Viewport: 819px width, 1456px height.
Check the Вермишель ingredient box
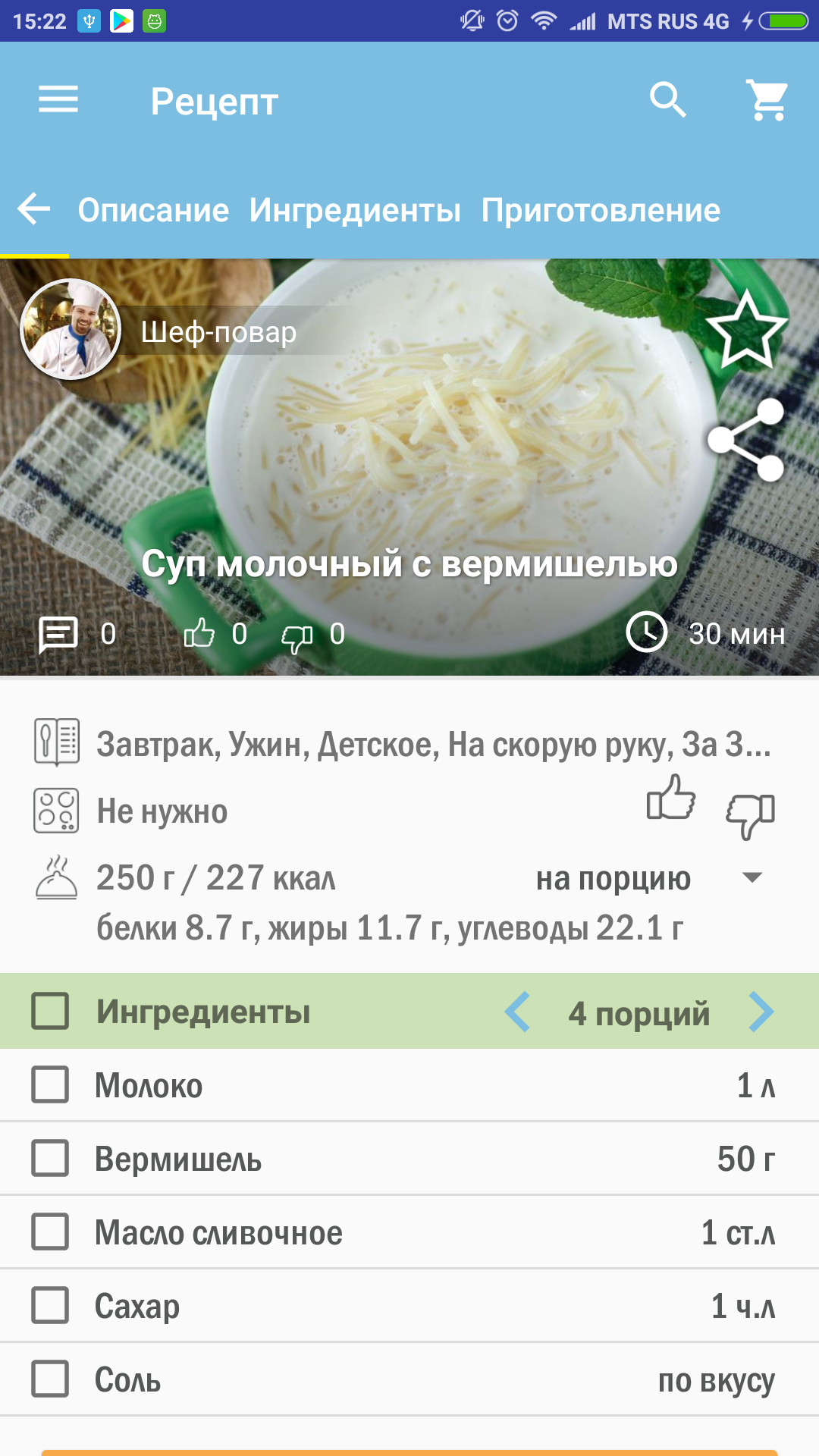[50, 1158]
